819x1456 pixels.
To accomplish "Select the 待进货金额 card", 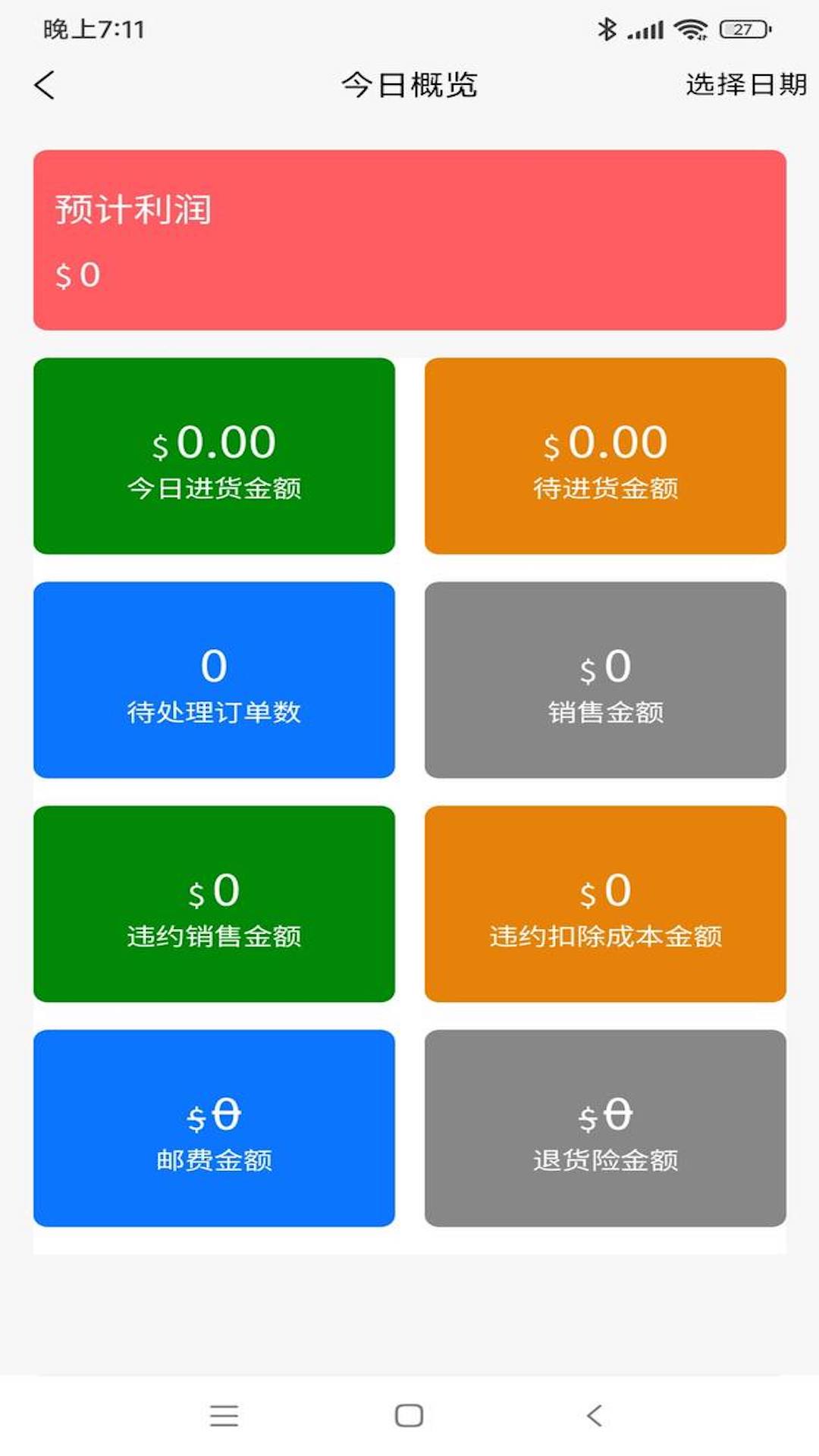I will (605, 456).
